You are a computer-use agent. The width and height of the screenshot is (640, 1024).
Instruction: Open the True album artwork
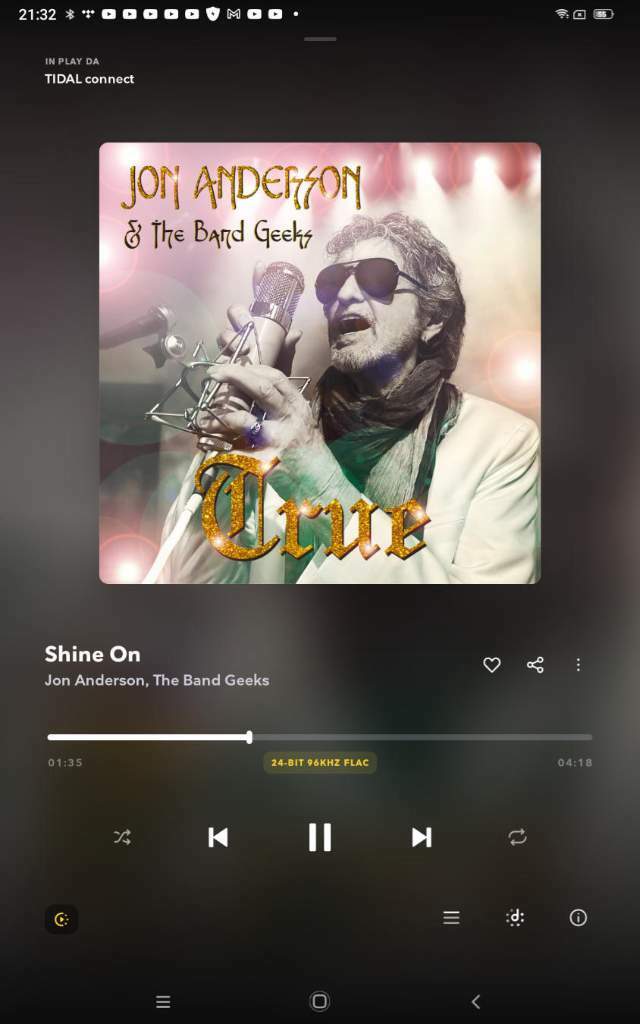(320, 363)
